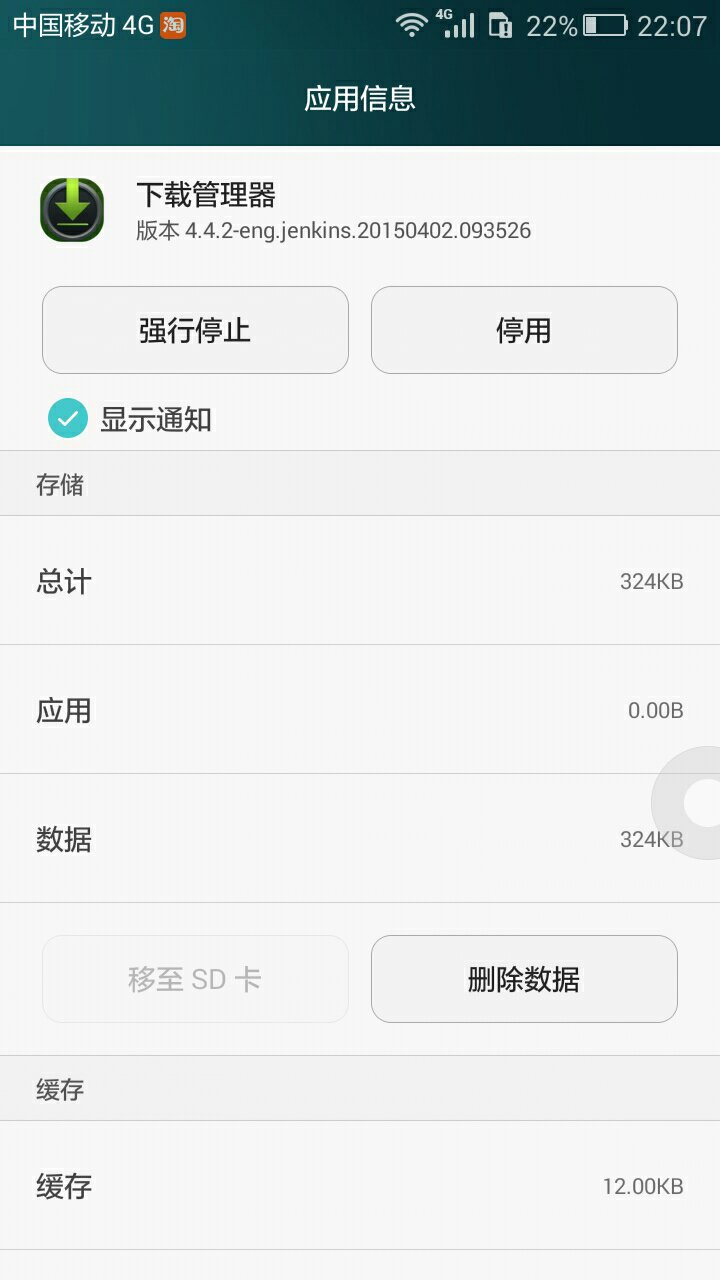This screenshot has height=1280, width=720.
Task: Select the 数据 data size row
Action: (x=360, y=839)
